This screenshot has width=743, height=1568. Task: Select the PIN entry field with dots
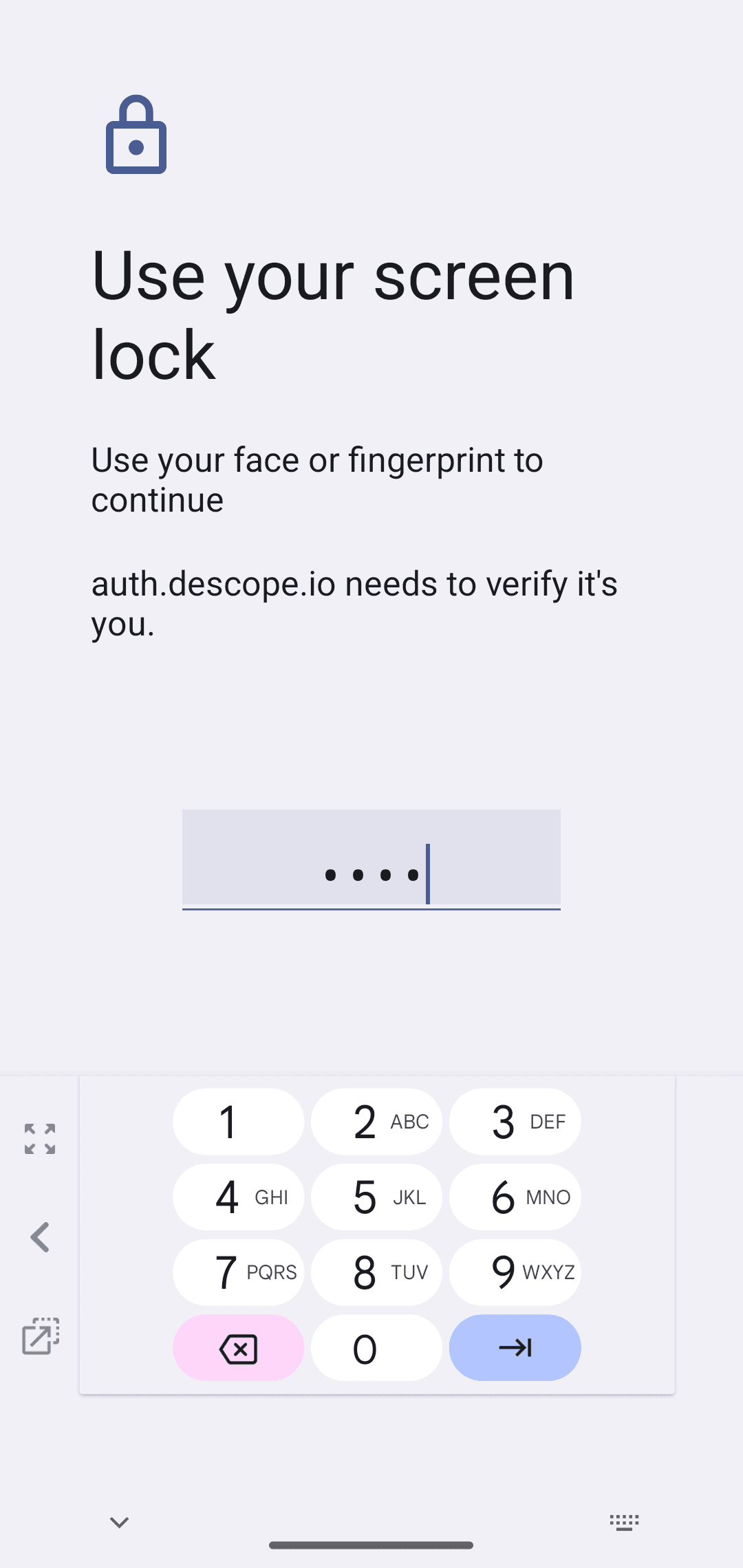click(x=371, y=861)
